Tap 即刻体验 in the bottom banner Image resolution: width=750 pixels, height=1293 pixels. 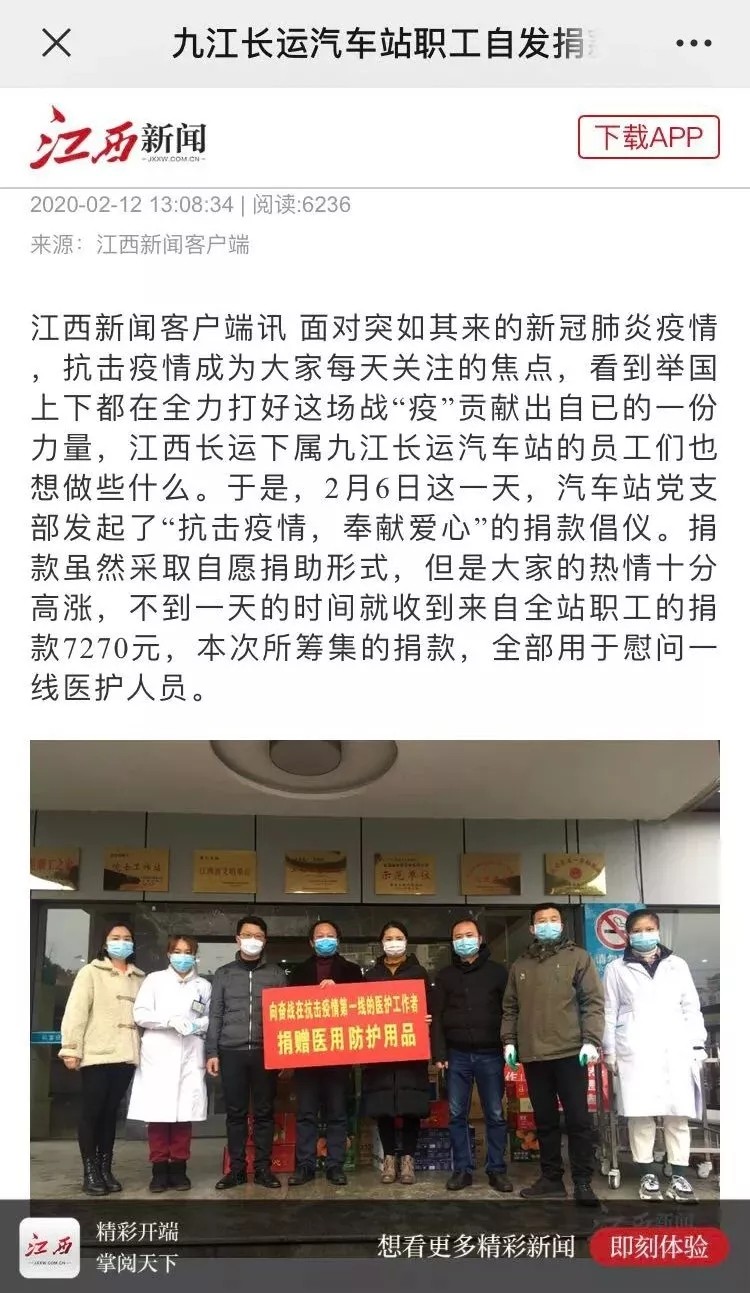tap(659, 1247)
